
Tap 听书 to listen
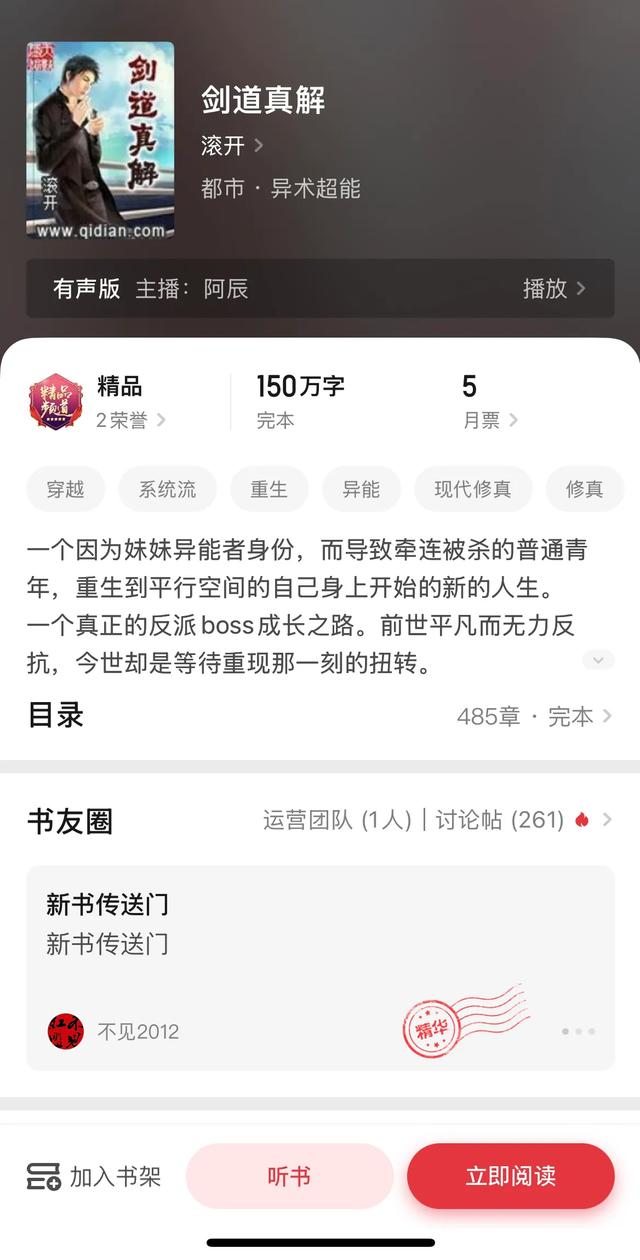289,1177
